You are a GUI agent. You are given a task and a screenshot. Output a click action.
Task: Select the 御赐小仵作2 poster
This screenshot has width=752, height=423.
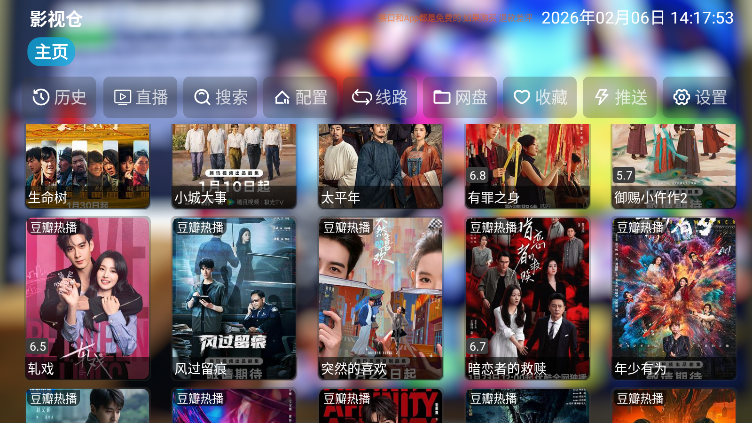[x=673, y=165]
